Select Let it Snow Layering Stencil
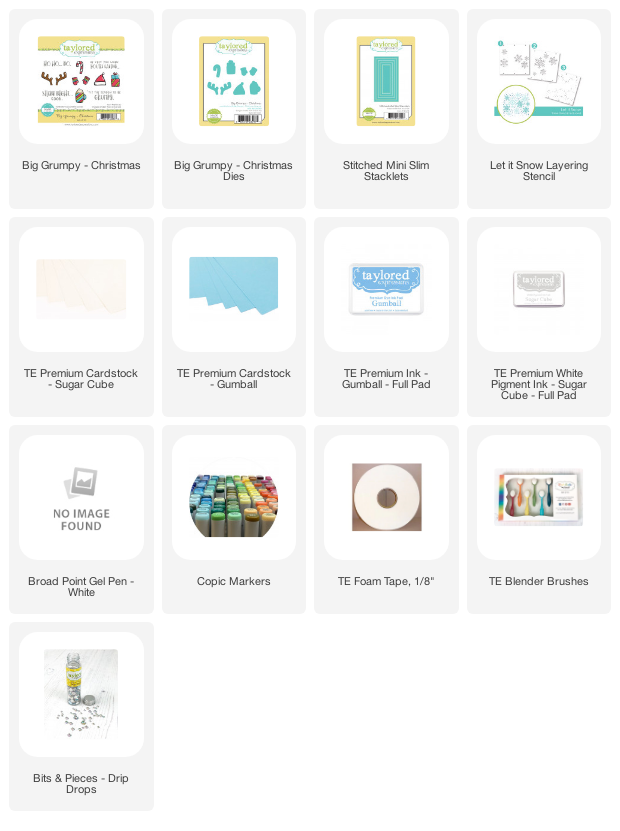The width and height of the screenshot is (620, 831). [538, 82]
